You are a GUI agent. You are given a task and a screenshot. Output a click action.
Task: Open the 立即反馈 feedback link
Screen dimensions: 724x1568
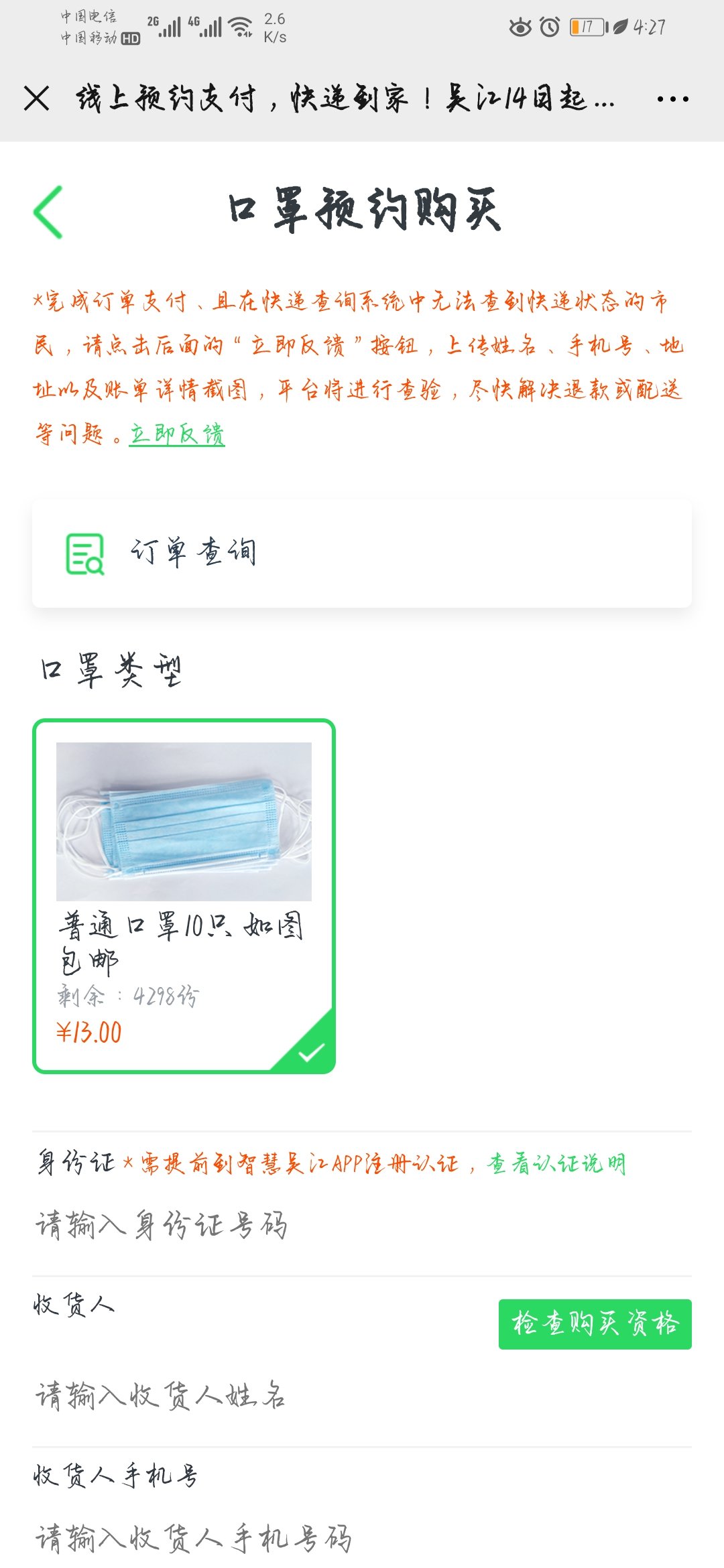[177, 434]
